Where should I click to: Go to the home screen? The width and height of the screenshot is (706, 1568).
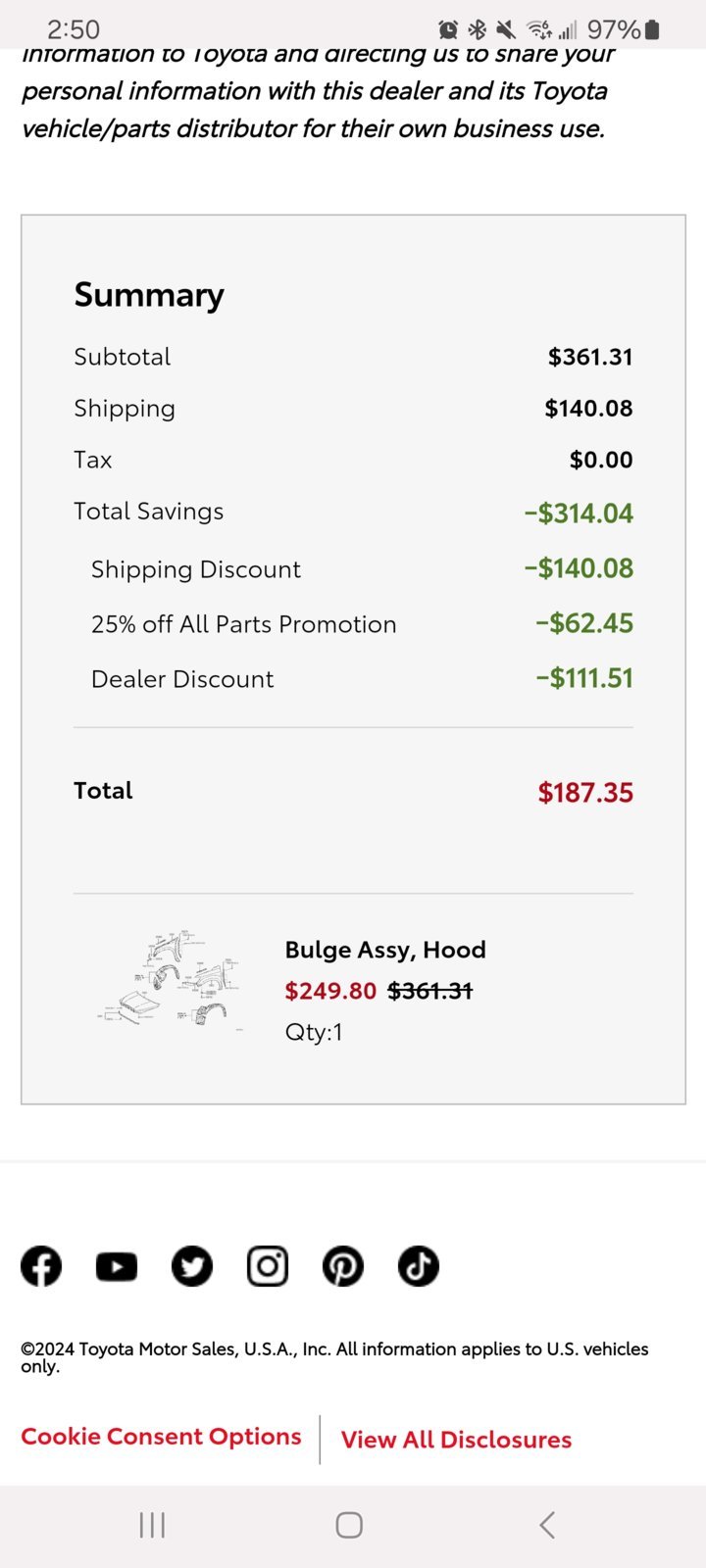(349, 1525)
